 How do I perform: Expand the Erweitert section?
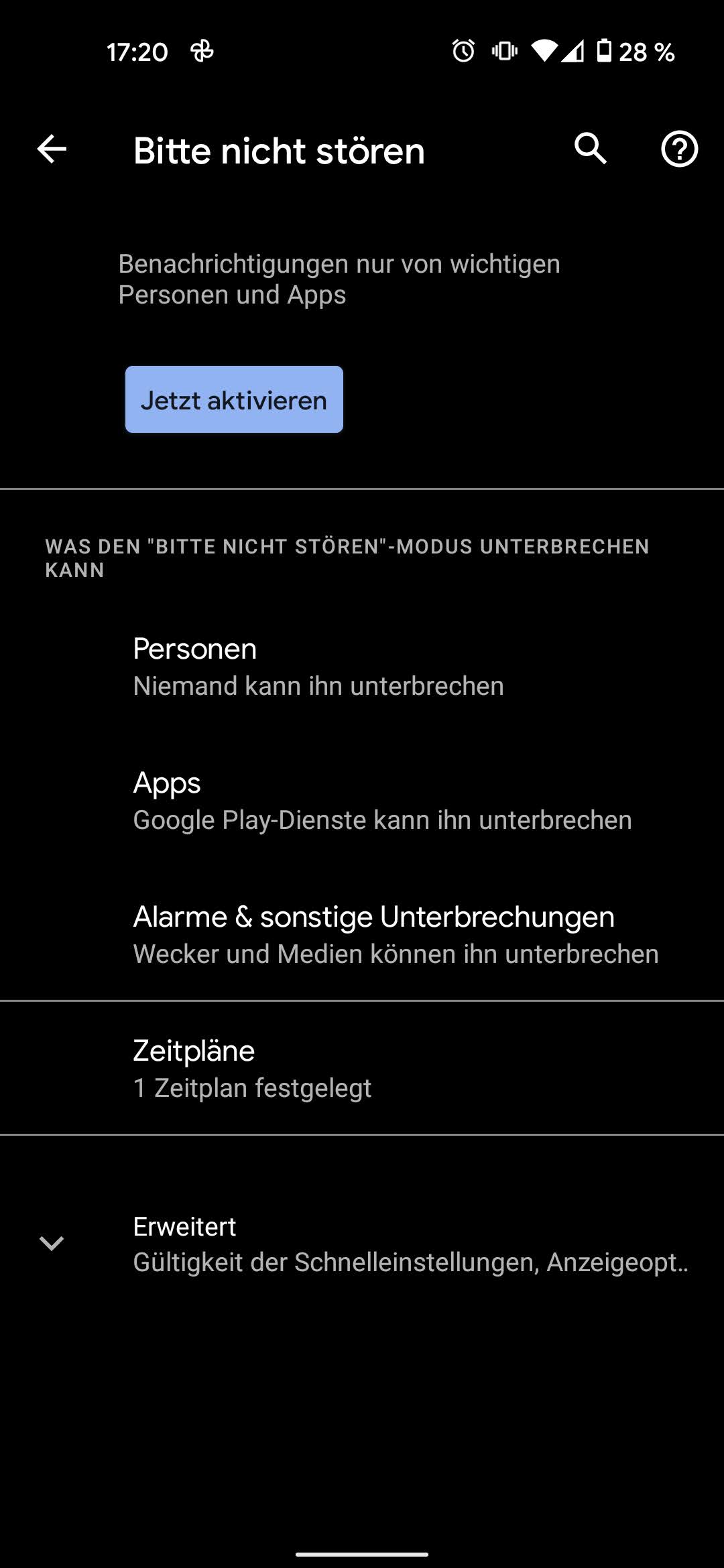tap(362, 1244)
